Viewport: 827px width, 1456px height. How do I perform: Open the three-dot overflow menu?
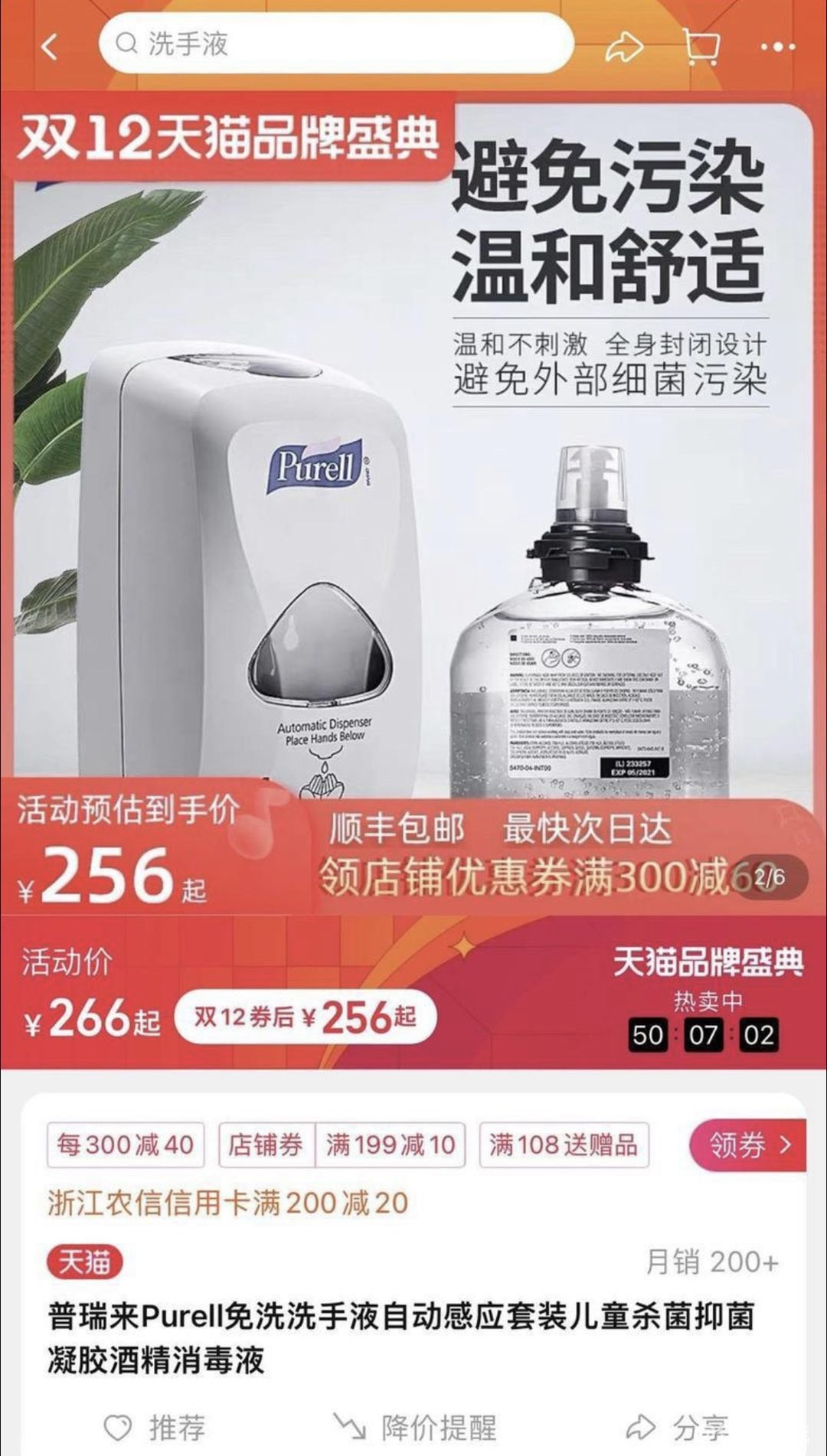778,47
